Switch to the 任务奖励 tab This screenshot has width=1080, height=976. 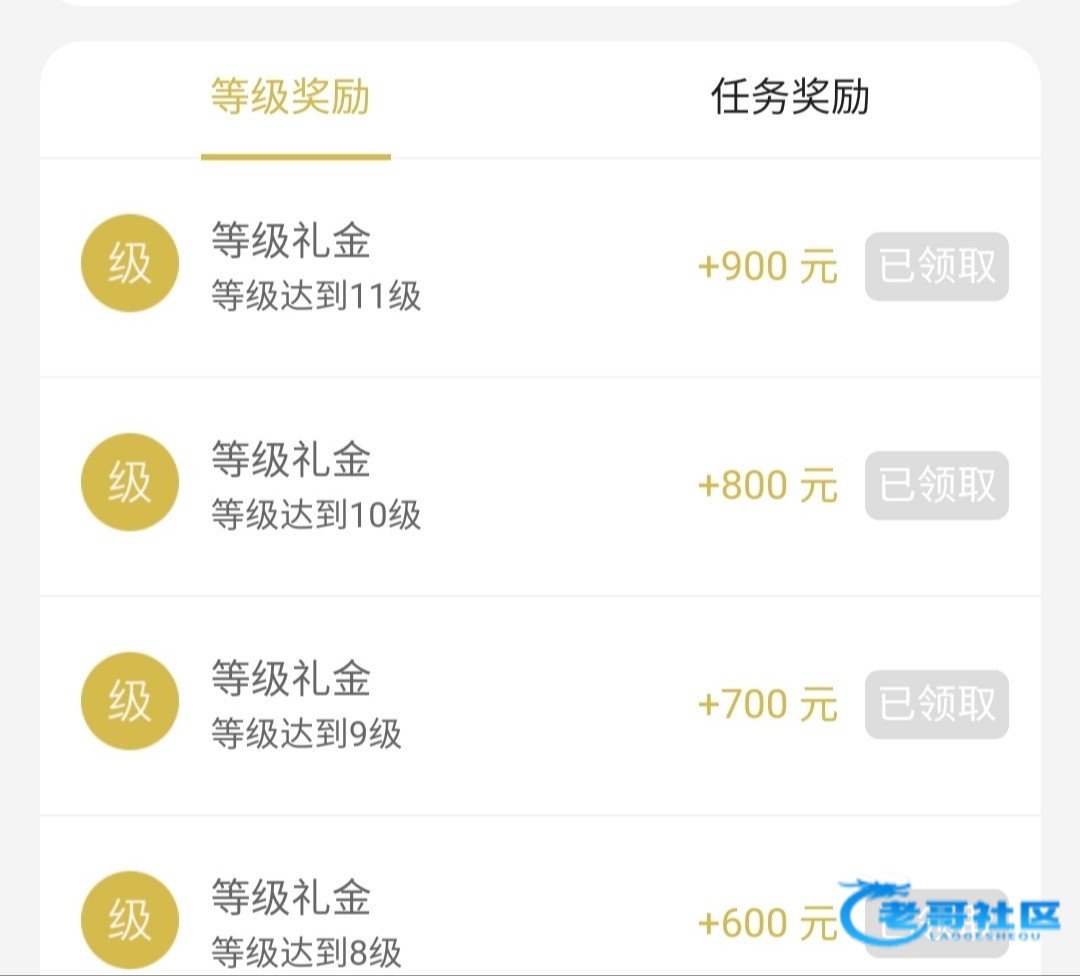pyautogui.click(x=790, y=97)
